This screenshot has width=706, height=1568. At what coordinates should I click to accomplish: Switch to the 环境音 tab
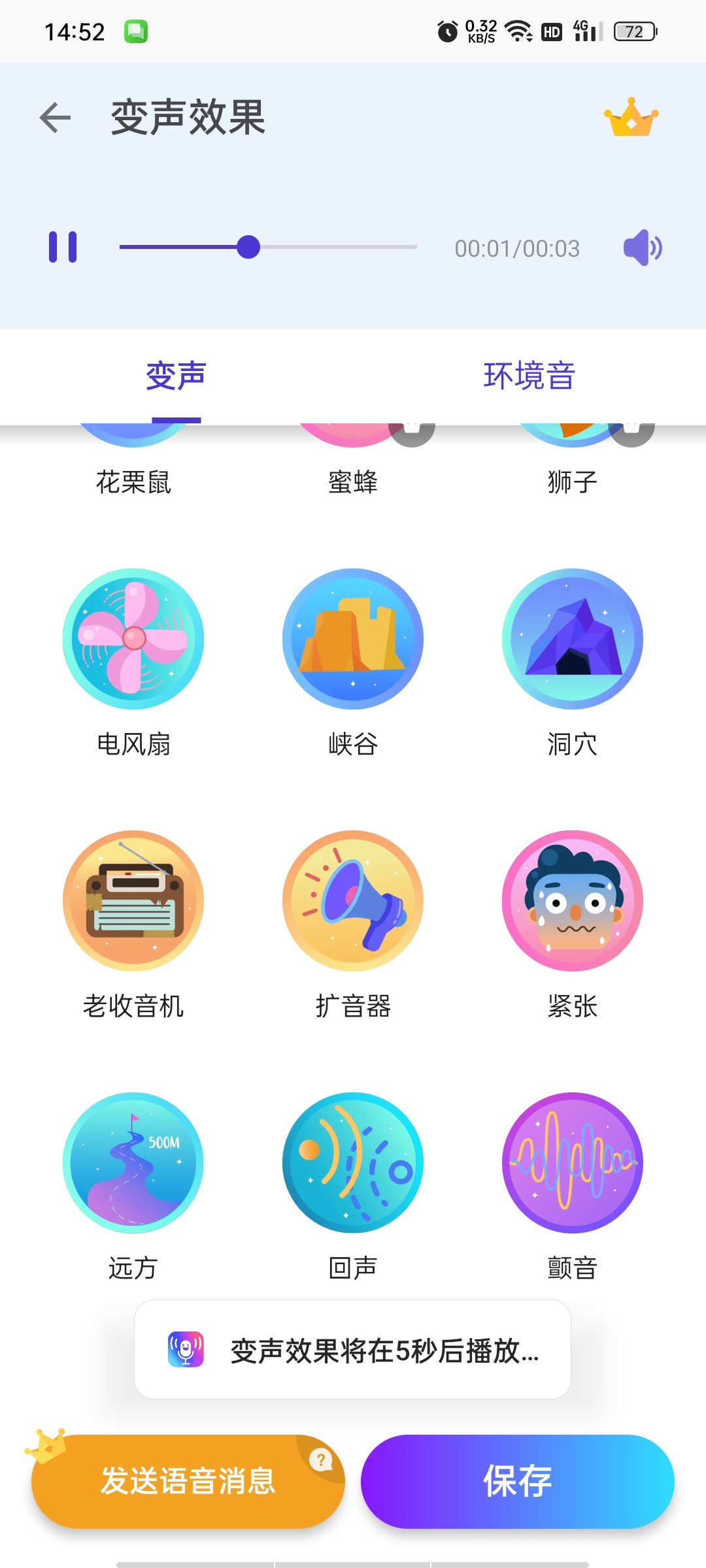[529, 376]
